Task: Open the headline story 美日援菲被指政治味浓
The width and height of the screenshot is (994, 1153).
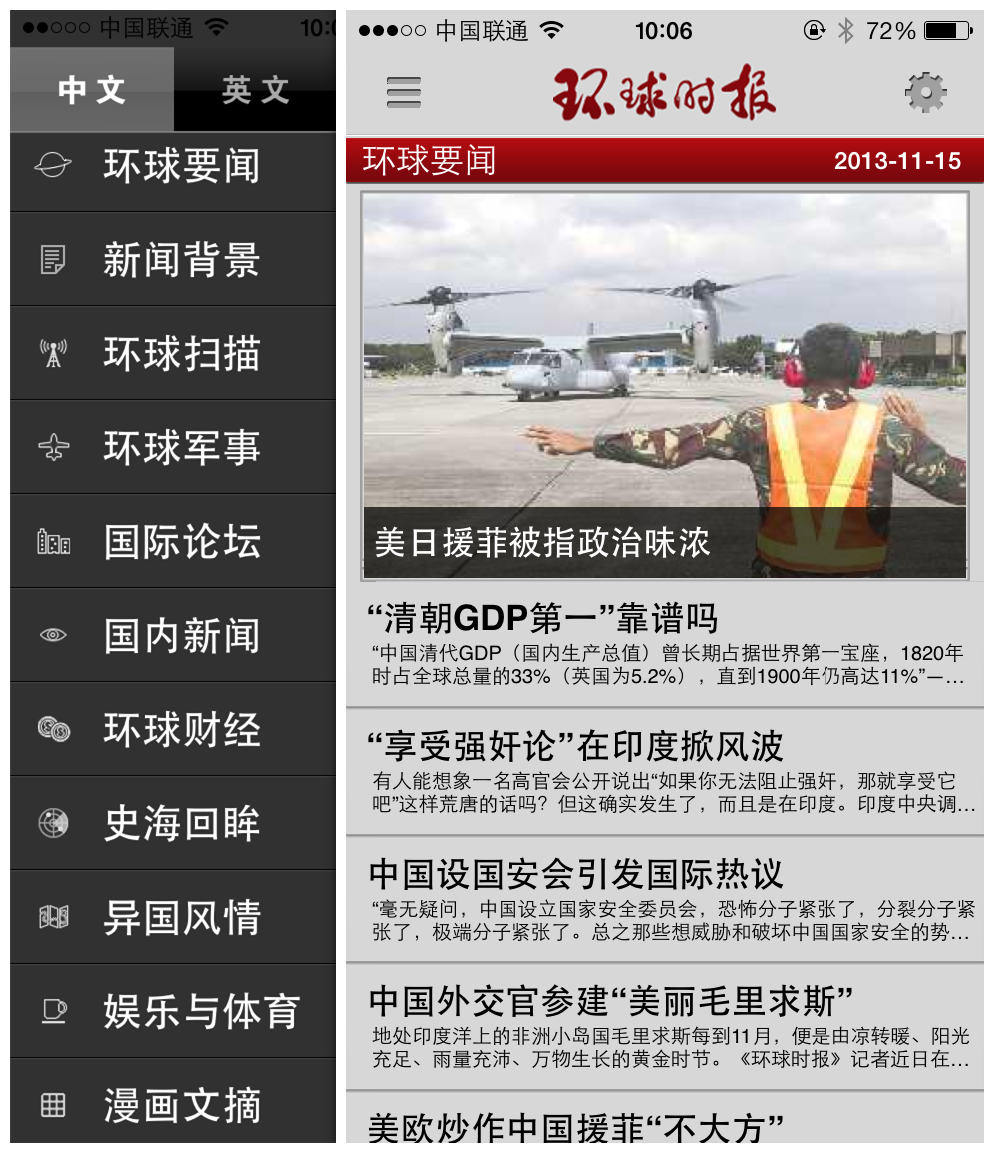Action: pos(664,385)
